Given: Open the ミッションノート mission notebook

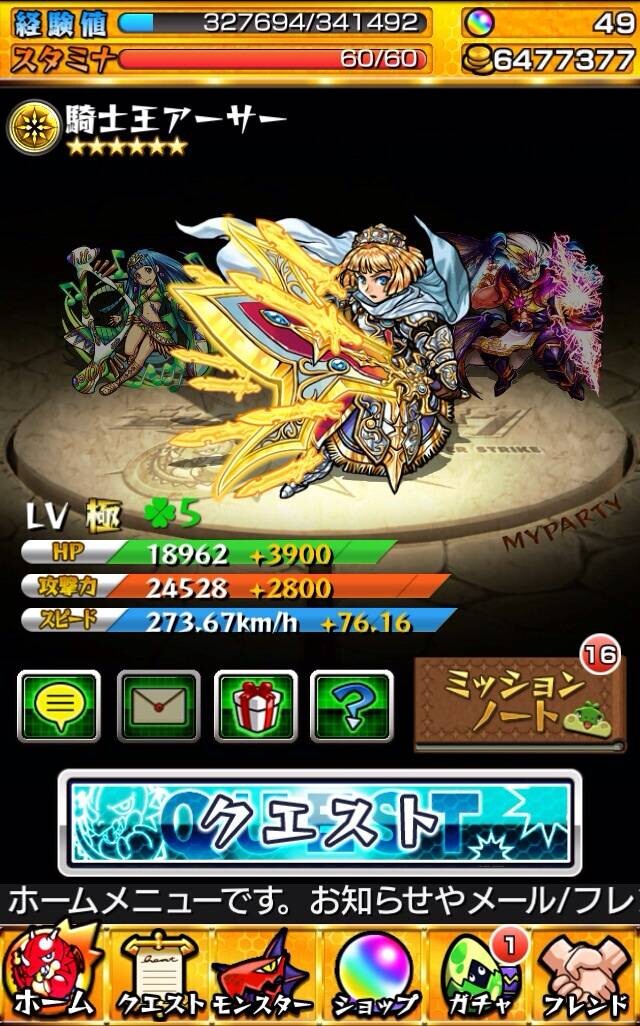Looking at the screenshot, I should [520, 703].
